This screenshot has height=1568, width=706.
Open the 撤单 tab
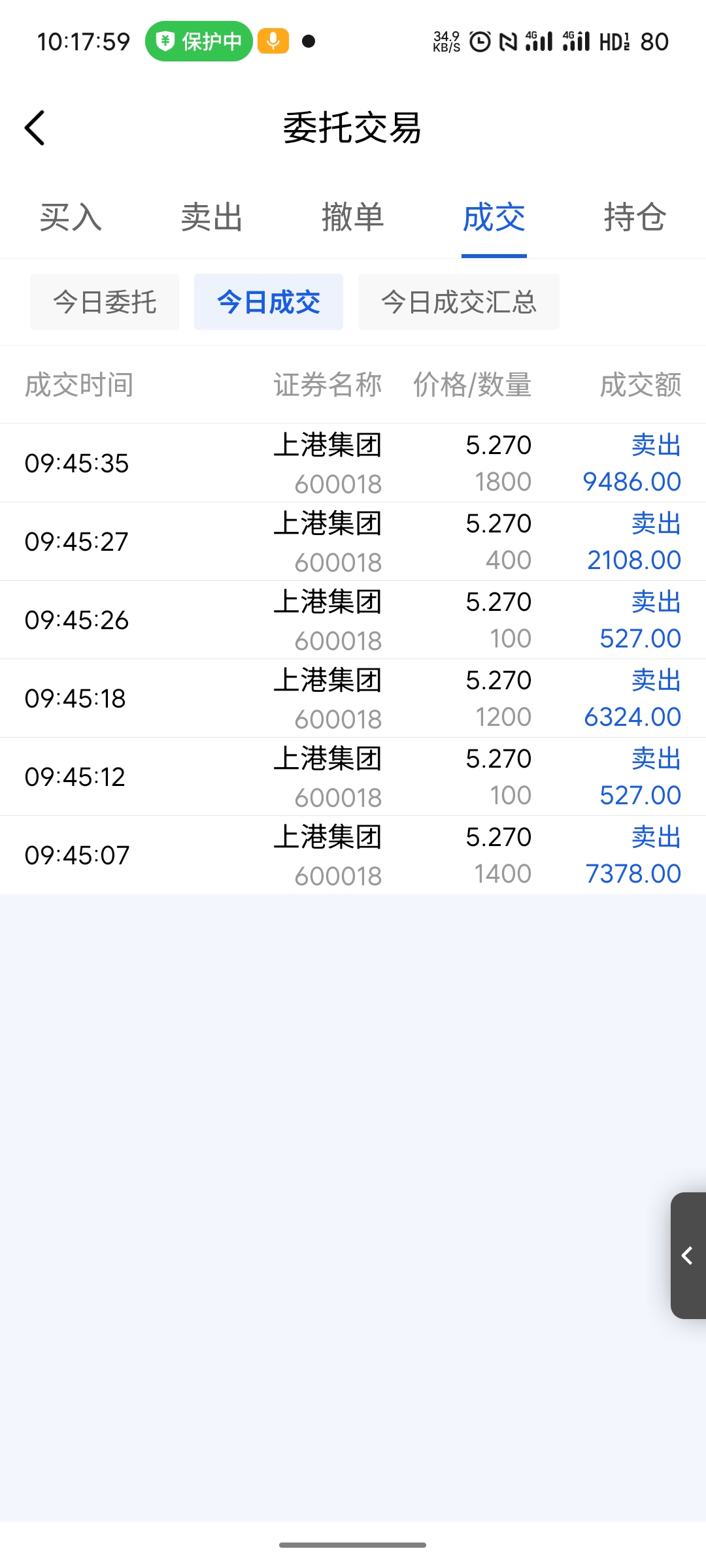tap(353, 218)
